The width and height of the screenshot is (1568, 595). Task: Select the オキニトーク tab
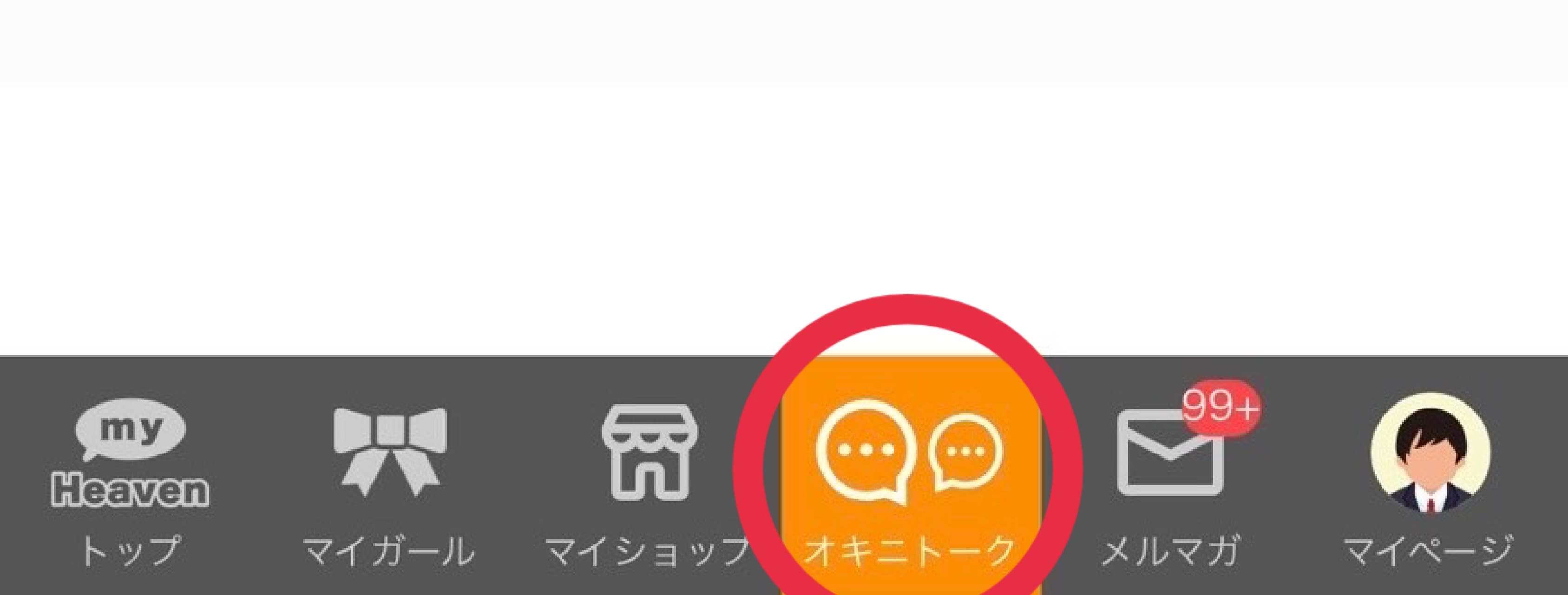[x=909, y=481]
